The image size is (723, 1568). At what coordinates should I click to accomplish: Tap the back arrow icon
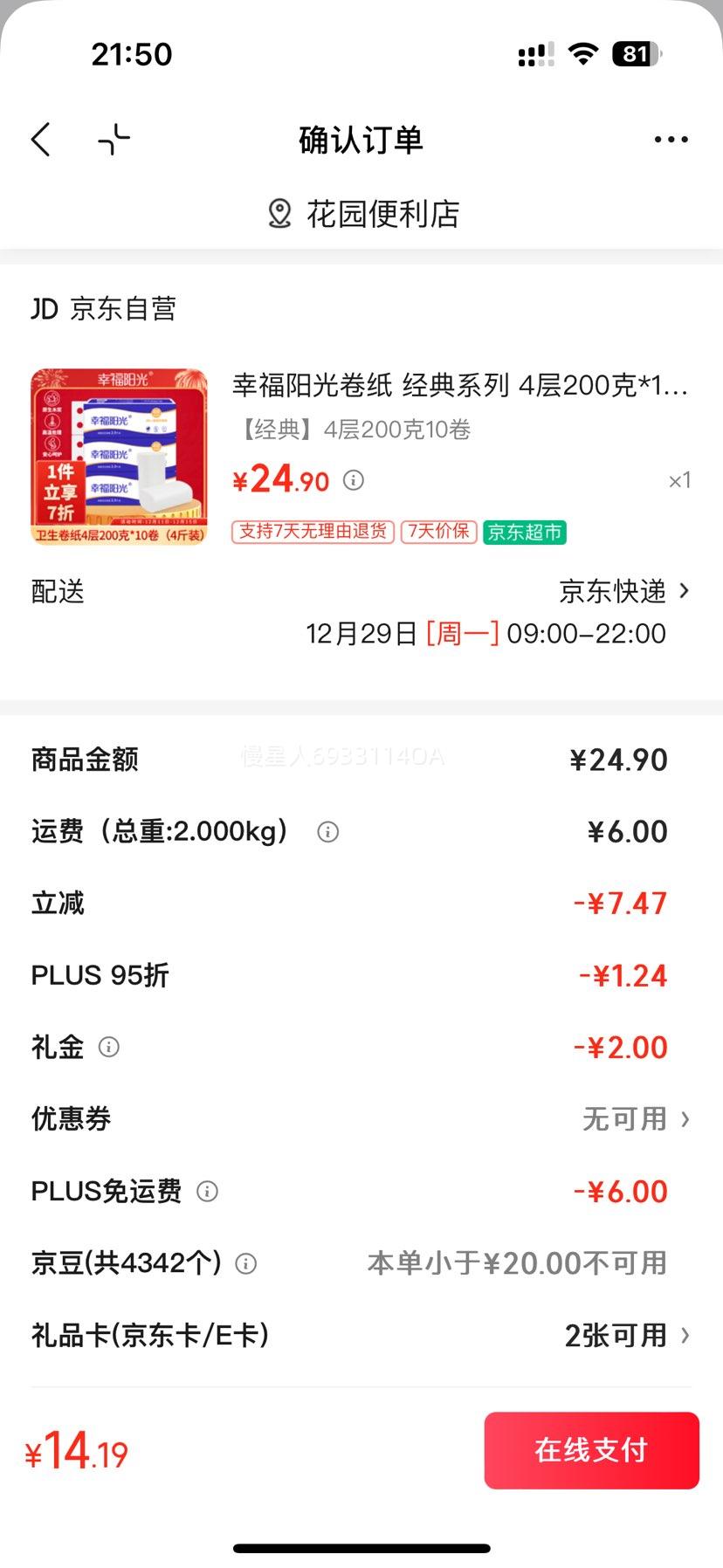(39, 139)
